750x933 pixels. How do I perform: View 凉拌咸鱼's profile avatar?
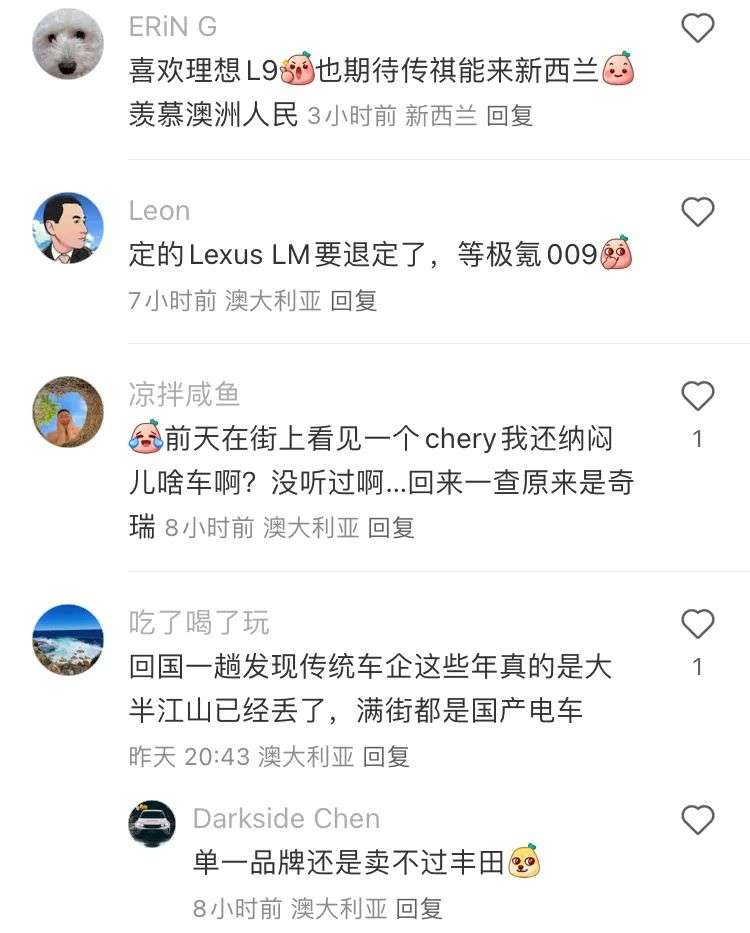[68, 411]
